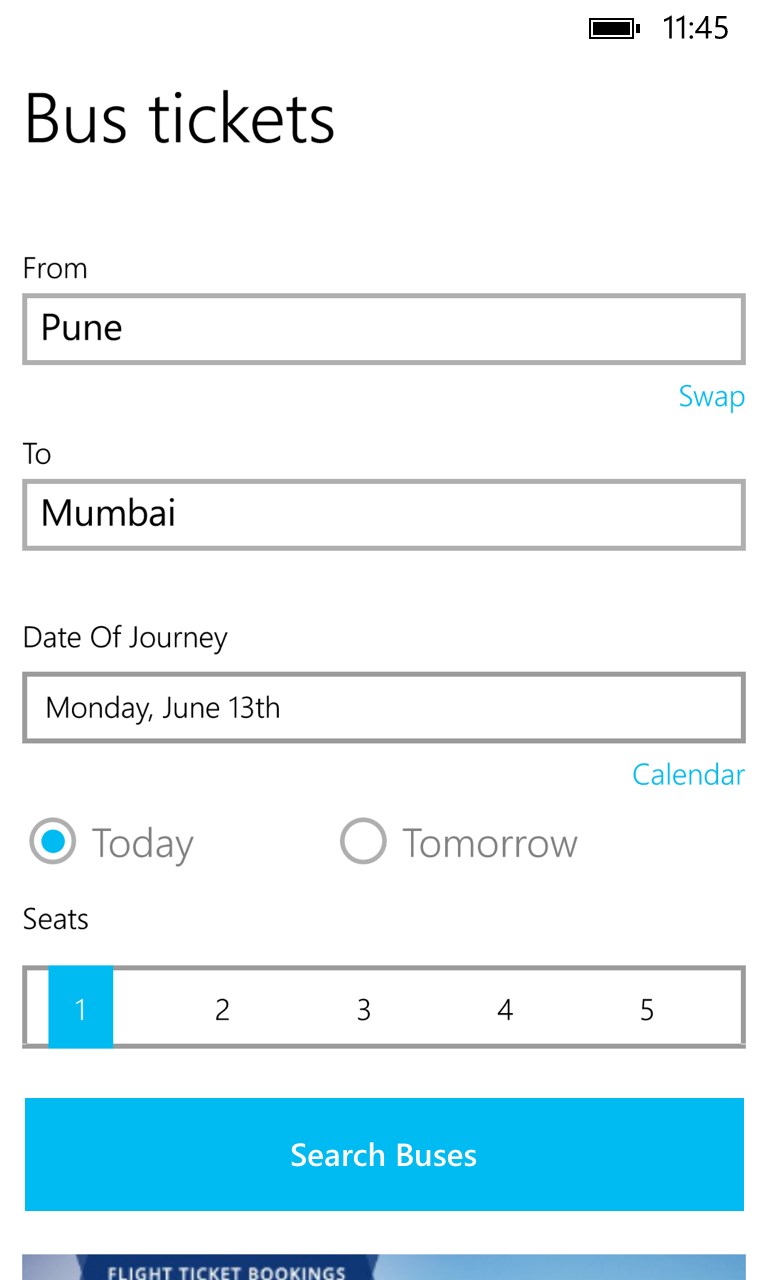Select 5 seats

point(647,1008)
